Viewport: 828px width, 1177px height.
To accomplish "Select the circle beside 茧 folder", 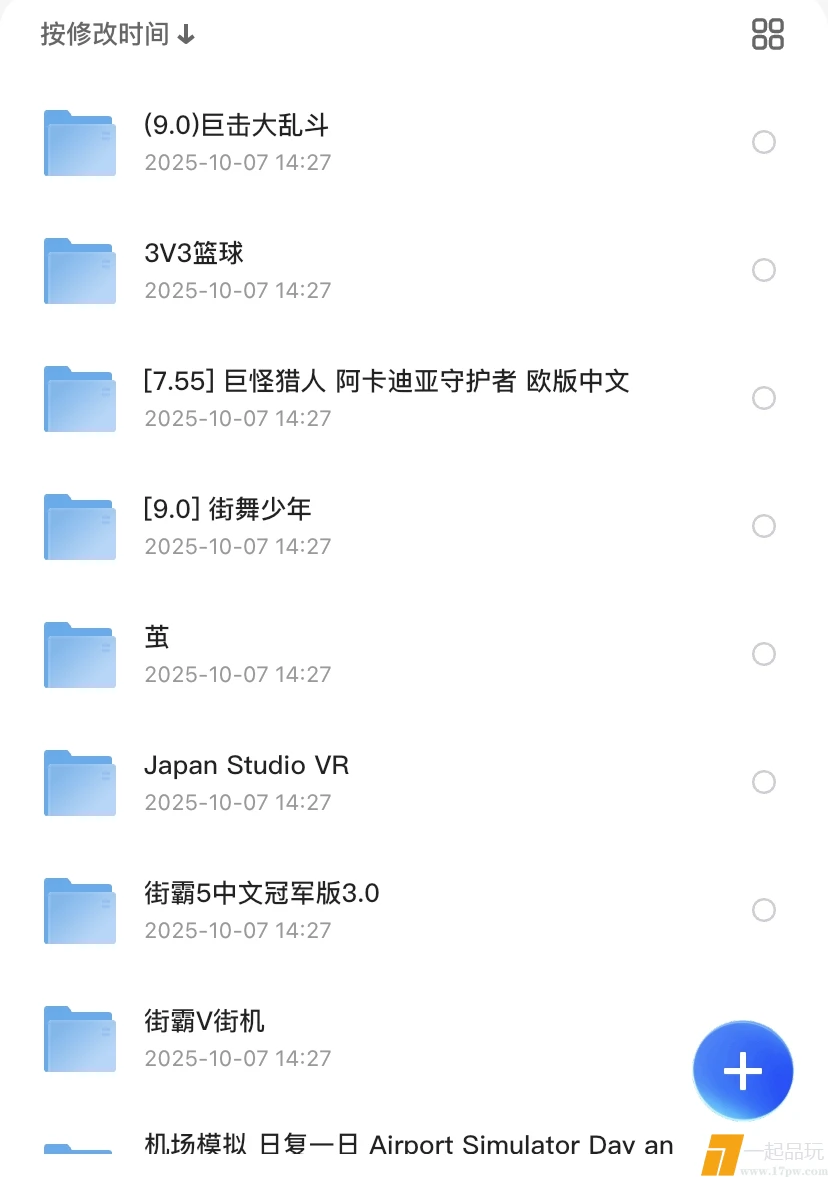I will click(764, 654).
